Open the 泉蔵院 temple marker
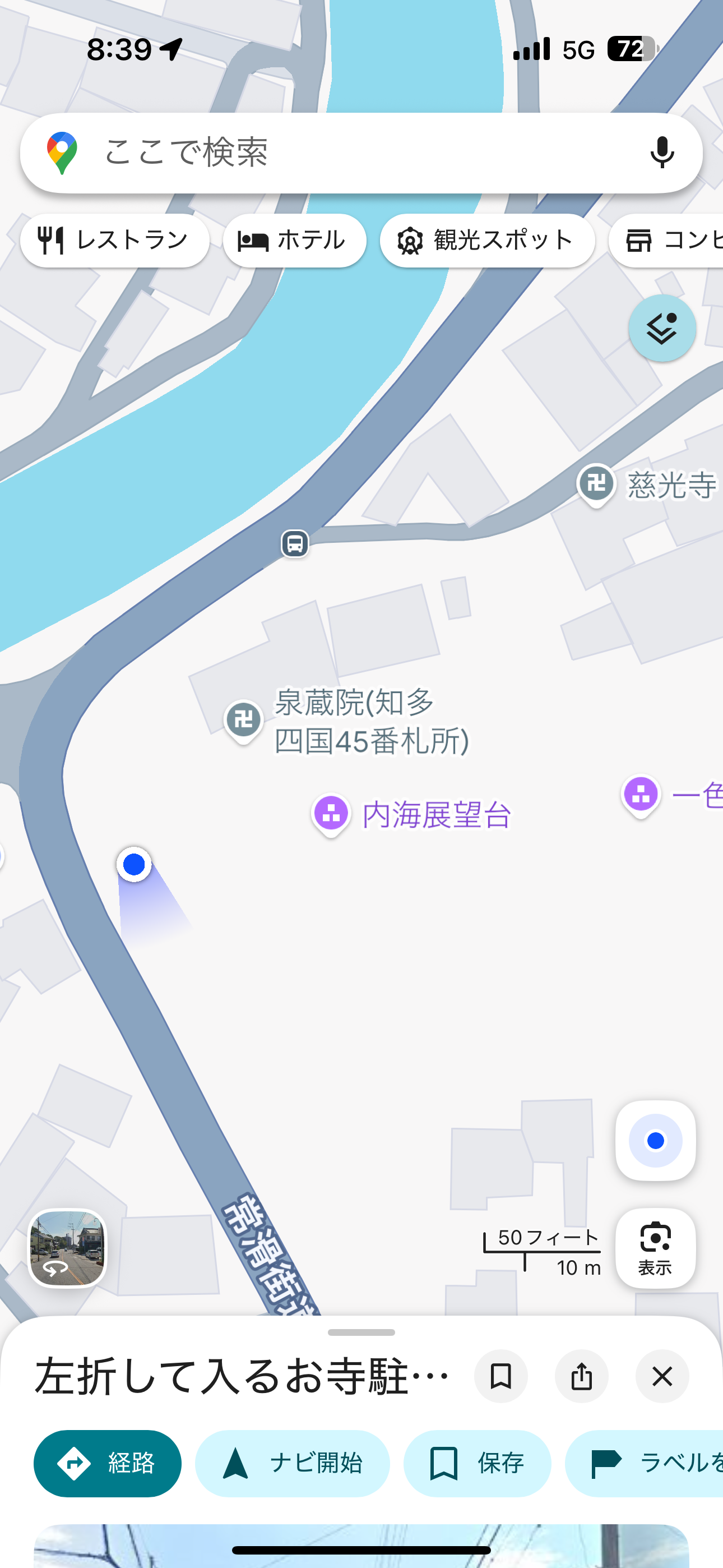 [x=243, y=720]
